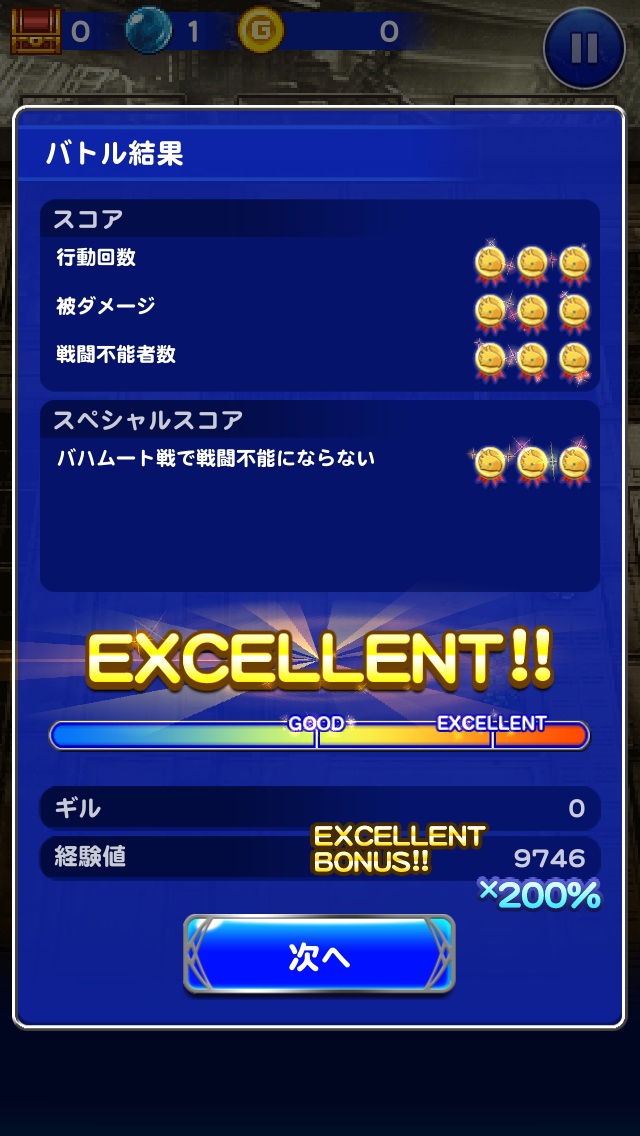Viewport: 640px width, 1136px height.
Task: Tap the 次へ button to continue
Action: coord(319,954)
